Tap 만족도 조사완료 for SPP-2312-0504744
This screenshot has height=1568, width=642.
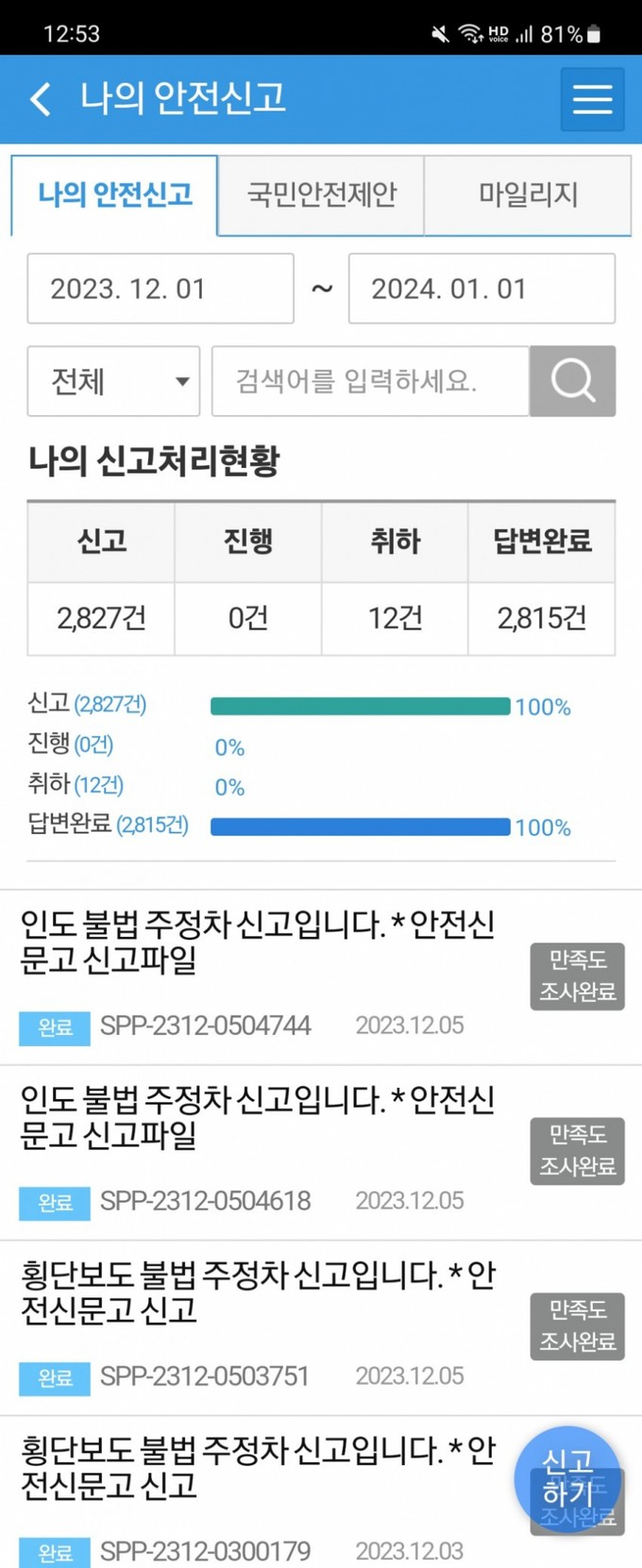[577, 976]
